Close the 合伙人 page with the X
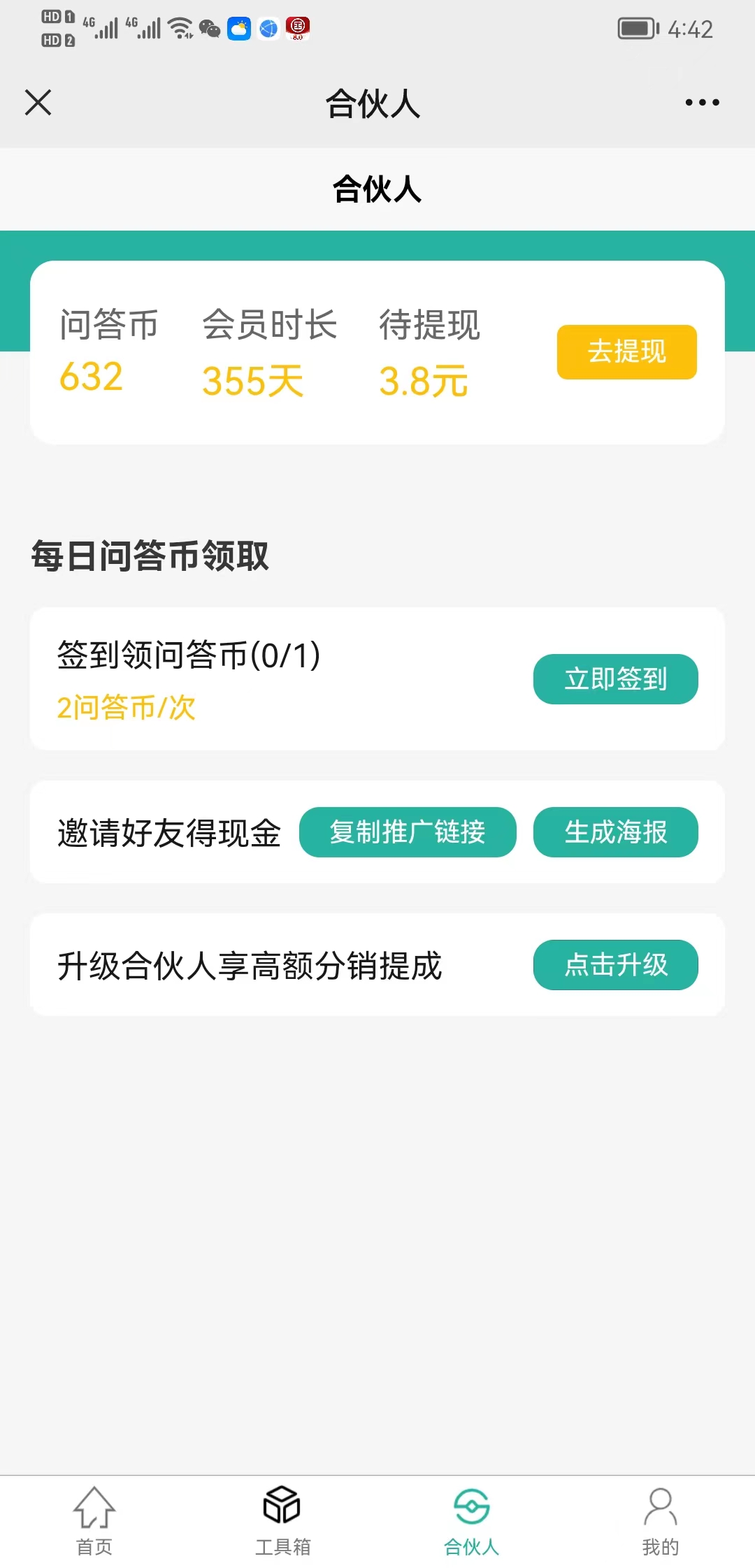The image size is (755, 1568). [x=38, y=102]
